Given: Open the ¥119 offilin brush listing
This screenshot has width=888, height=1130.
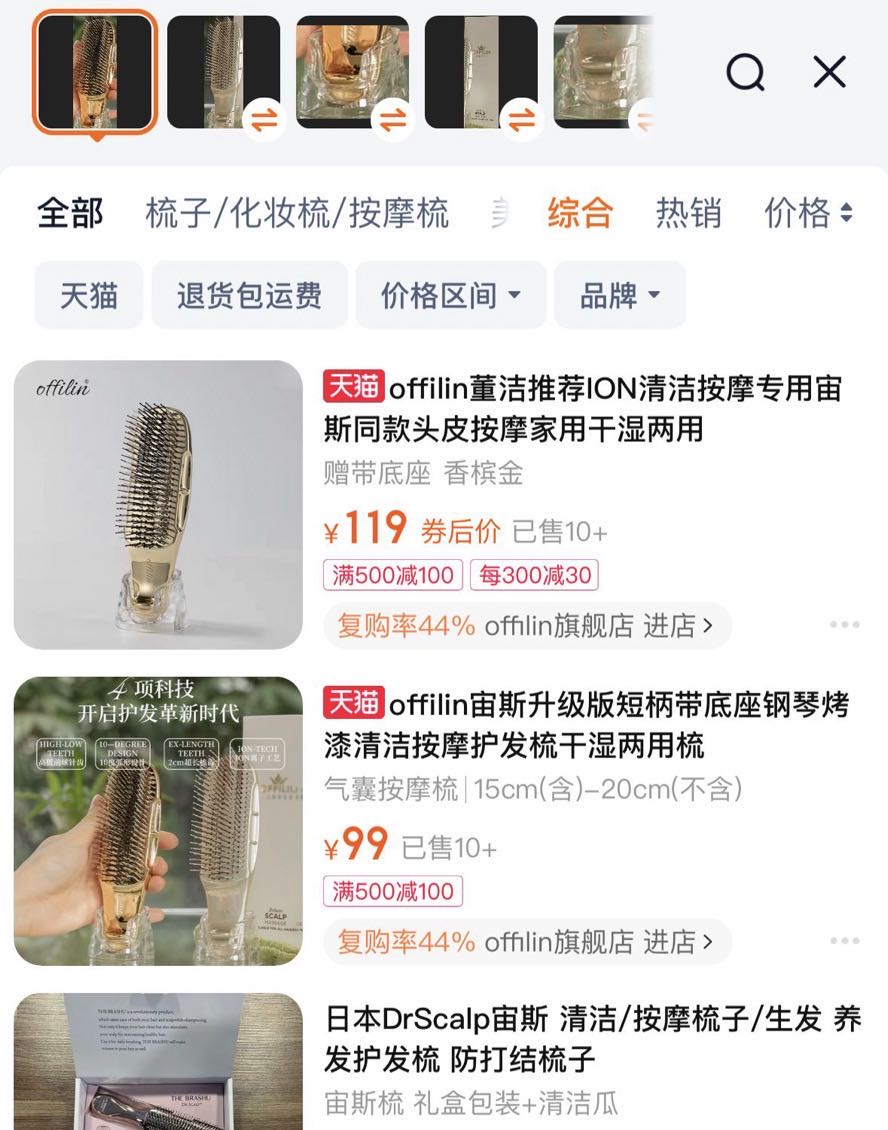Looking at the screenshot, I should [582, 409].
